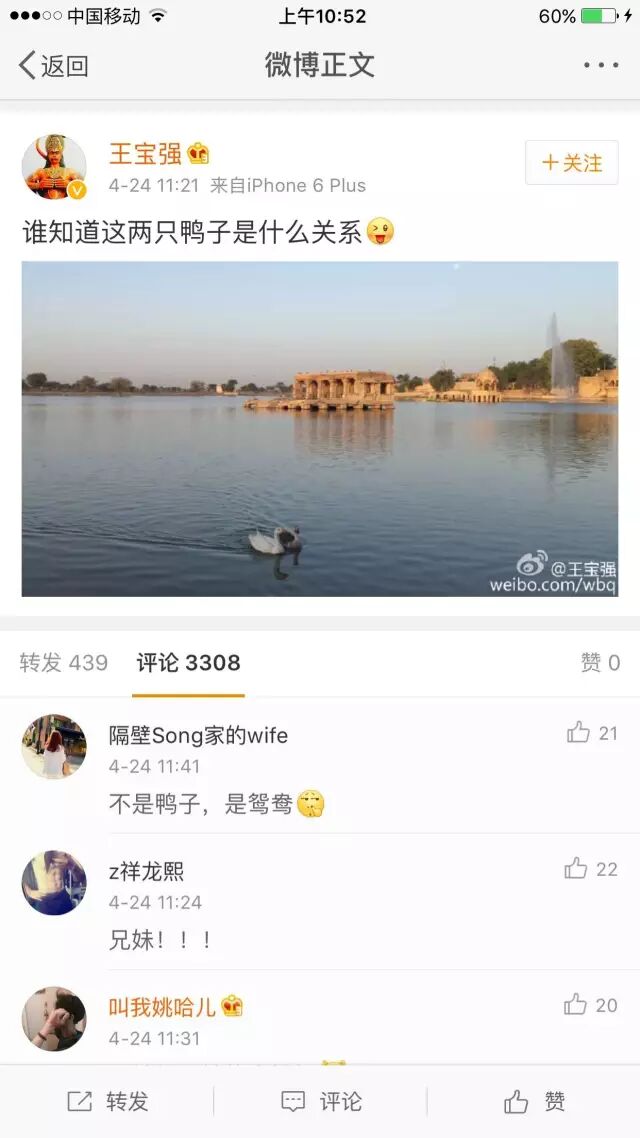Like this post with bottom 赞 button
Image resolution: width=640 pixels, height=1138 pixels.
(534, 1102)
